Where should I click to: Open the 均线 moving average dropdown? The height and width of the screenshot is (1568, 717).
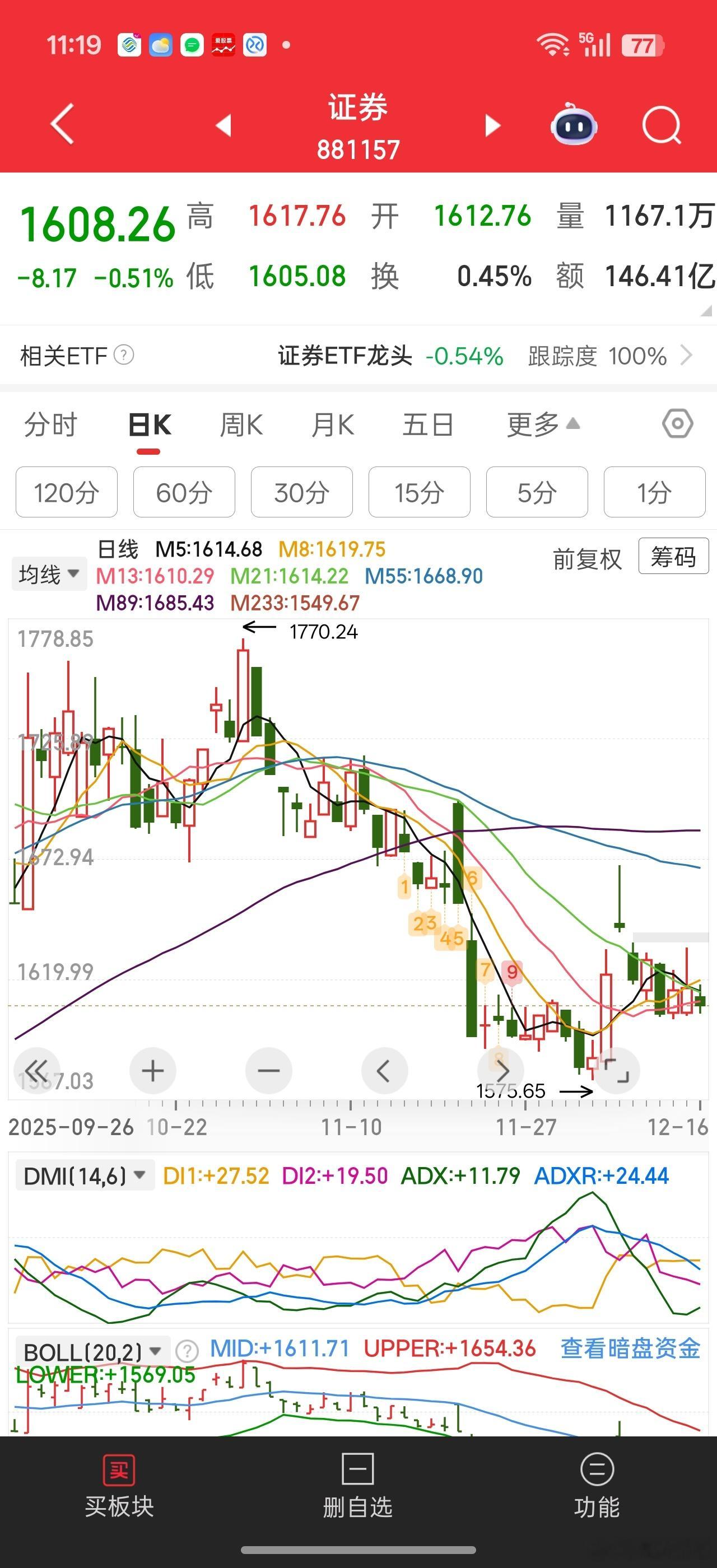tap(49, 573)
